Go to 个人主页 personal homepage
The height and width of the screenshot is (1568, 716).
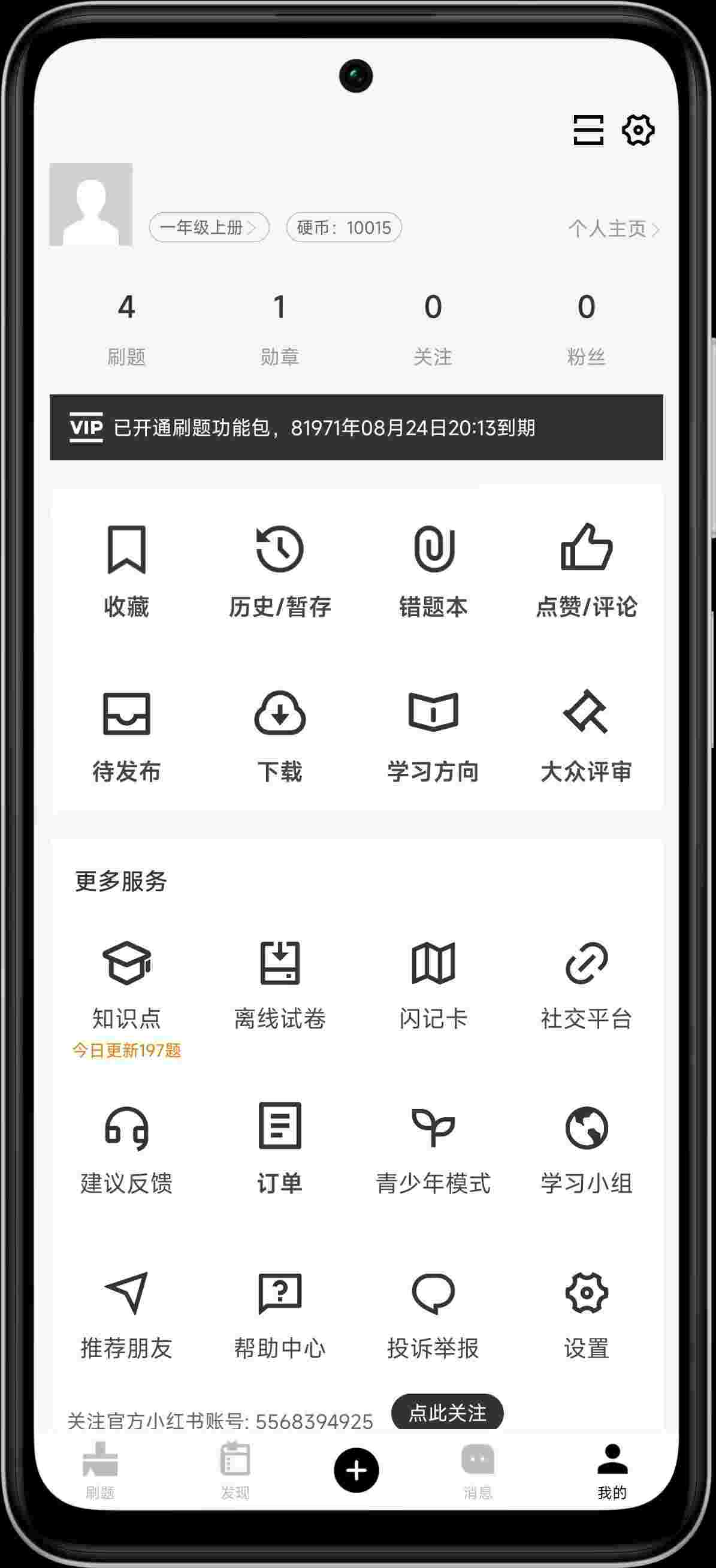coord(612,229)
